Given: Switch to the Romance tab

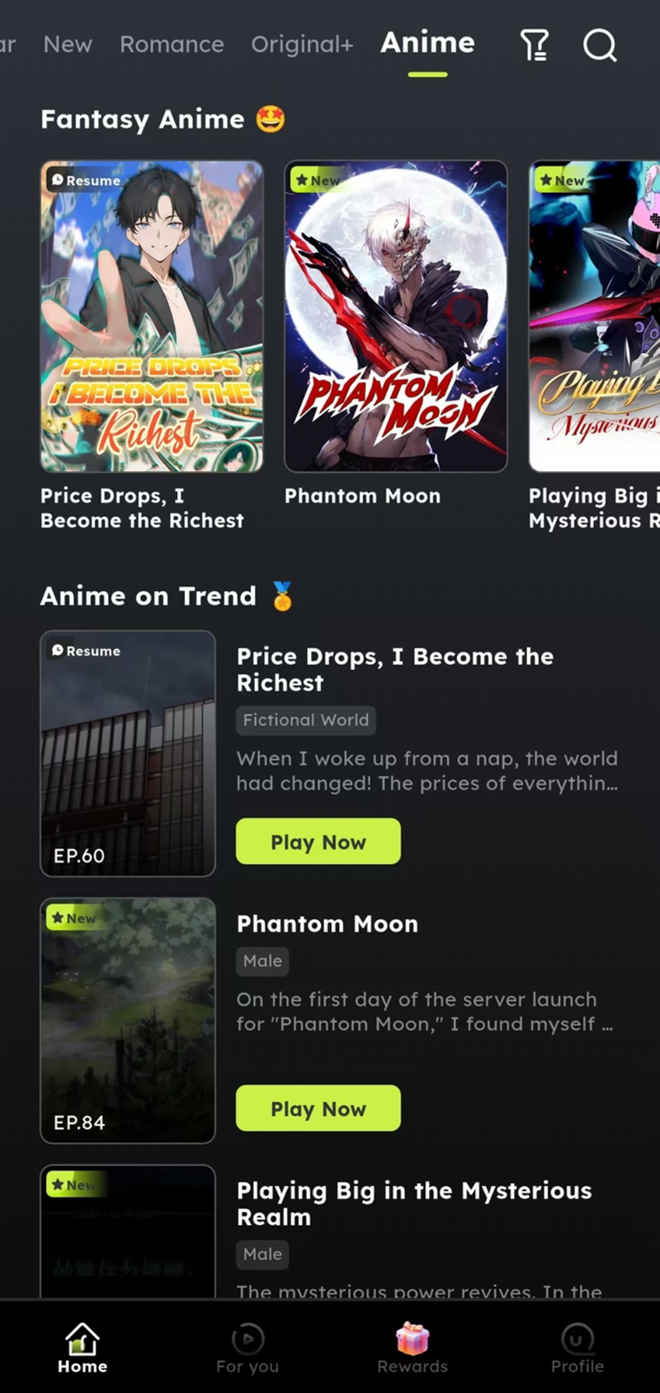Looking at the screenshot, I should (x=172, y=45).
